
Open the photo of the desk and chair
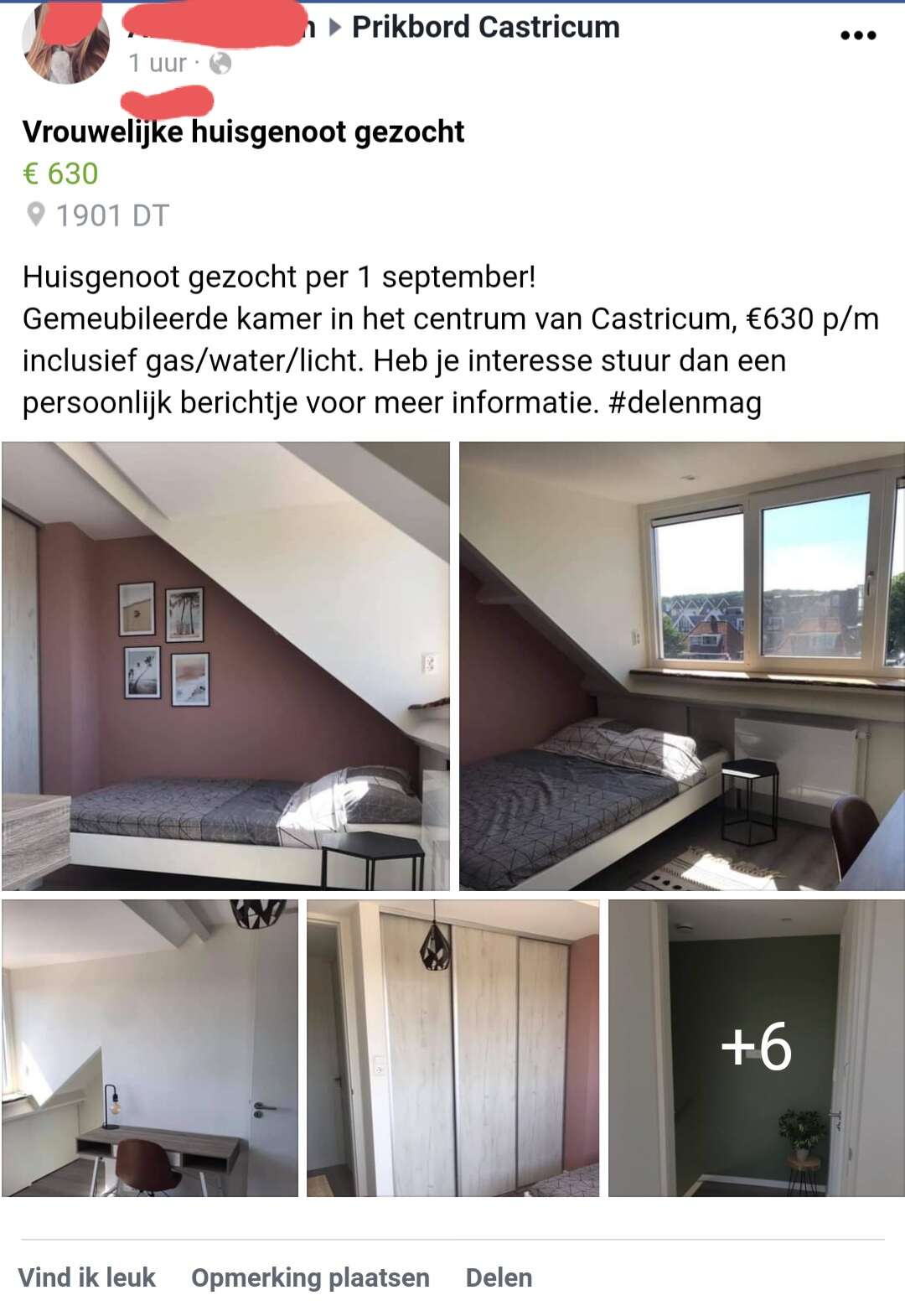150,1048
